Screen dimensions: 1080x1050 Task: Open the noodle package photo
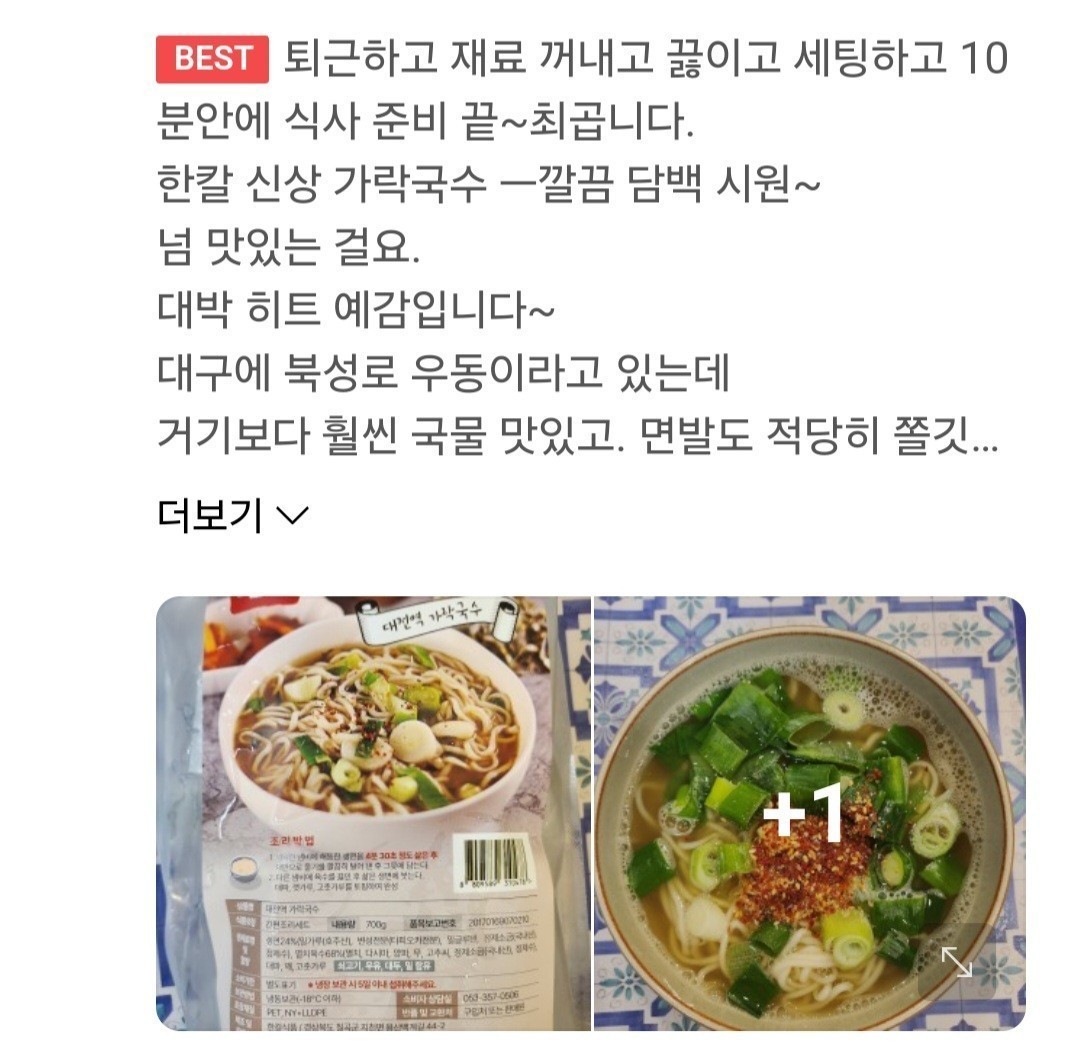click(x=373, y=813)
